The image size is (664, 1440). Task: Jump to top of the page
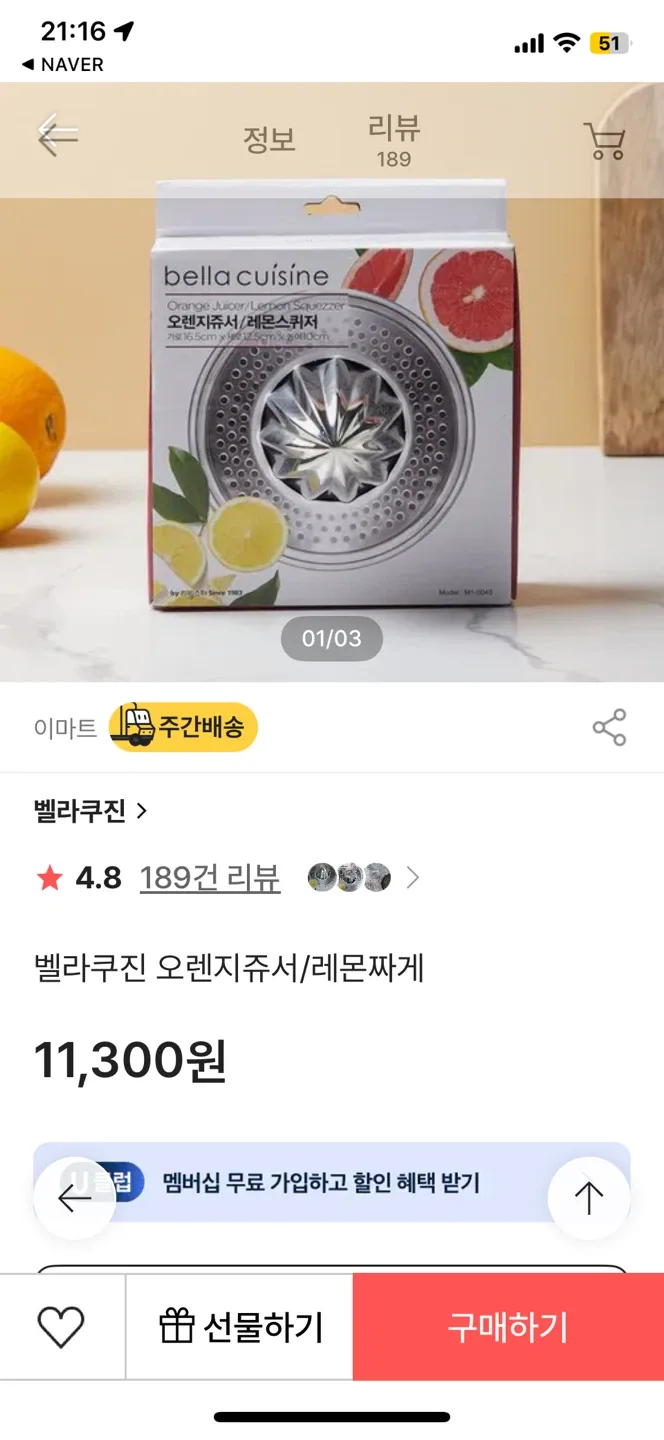pos(588,1198)
